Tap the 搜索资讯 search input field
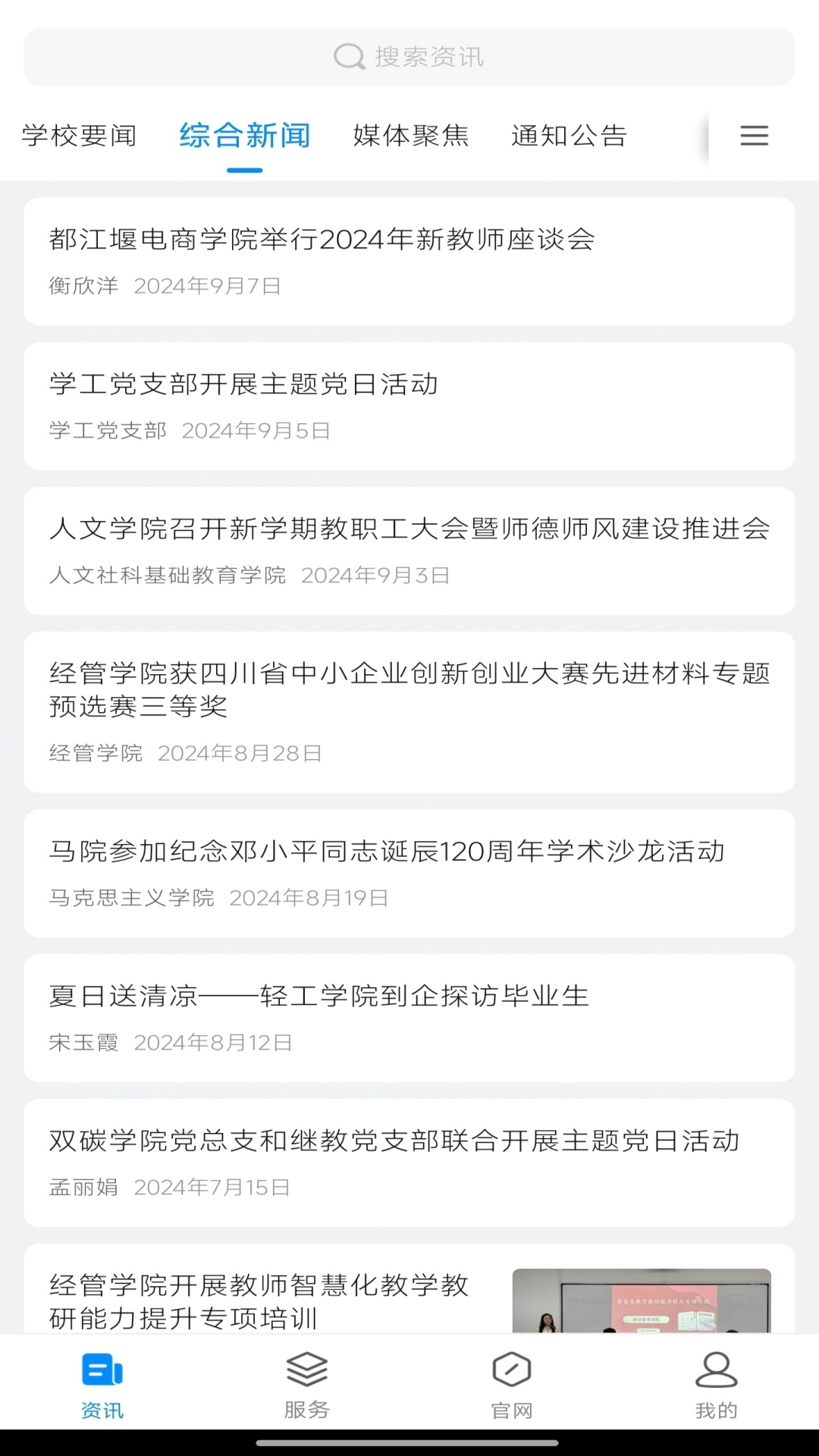This screenshot has height=1456, width=819. pyautogui.click(x=409, y=57)
